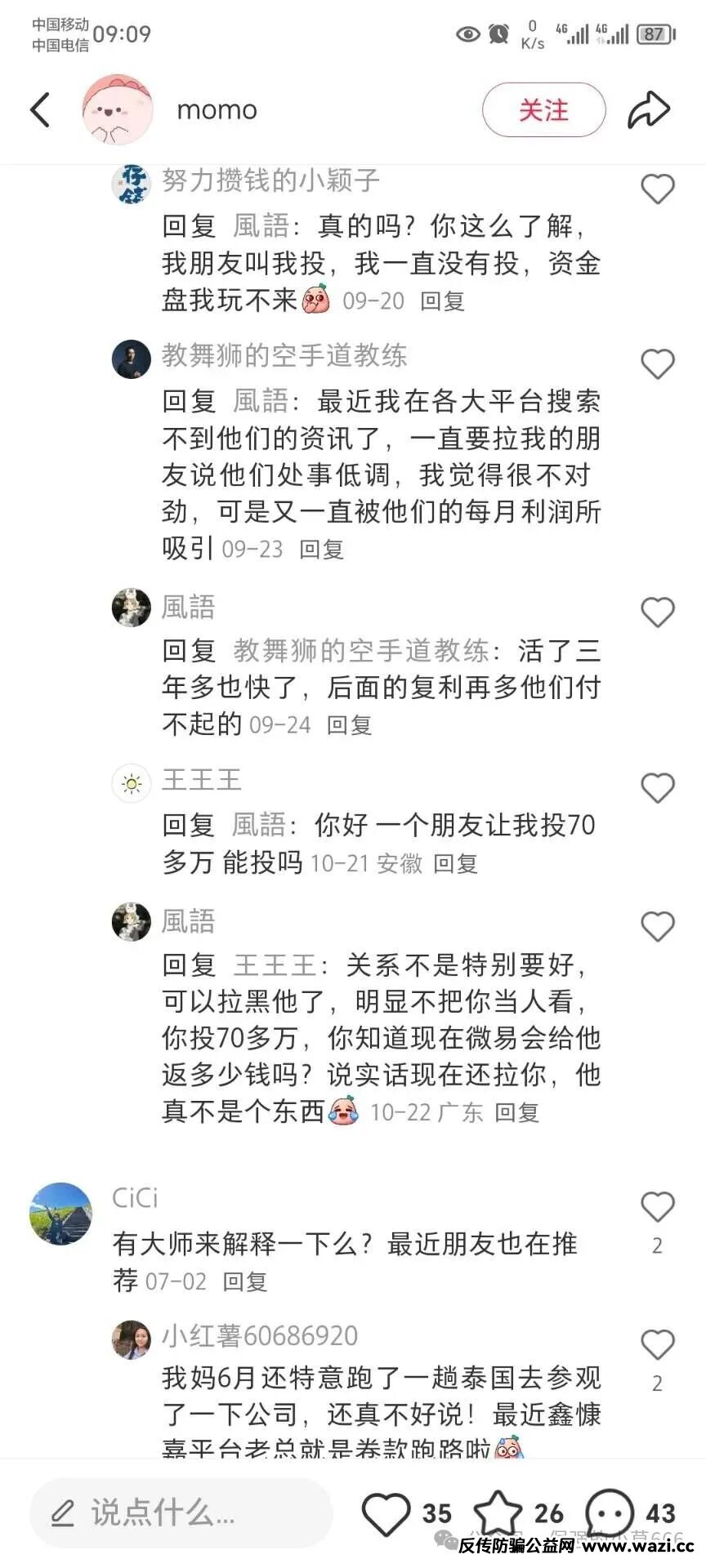Image resolution: width=706 pixels, height=1568 pixels.
Task: Reply to 教舞狮的空手道教练's comment
Action: click(321, 550)
